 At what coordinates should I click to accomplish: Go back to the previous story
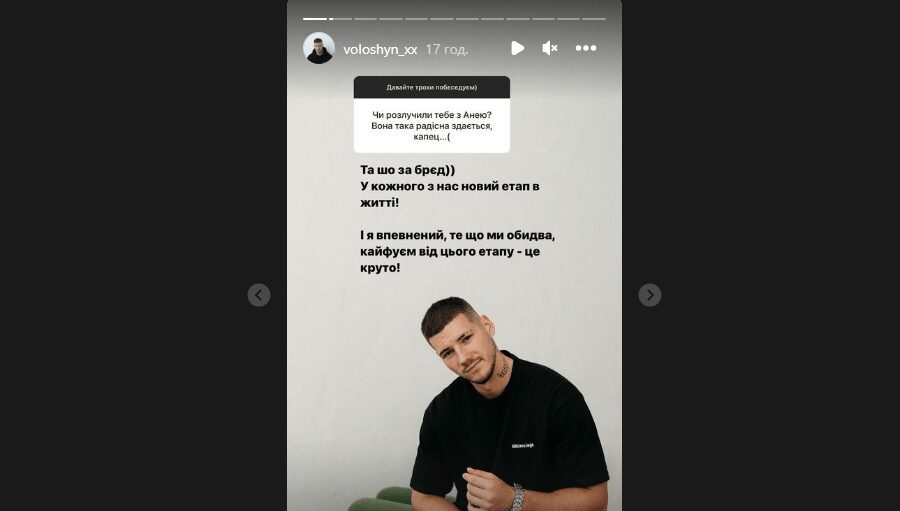tap(259, 295)
